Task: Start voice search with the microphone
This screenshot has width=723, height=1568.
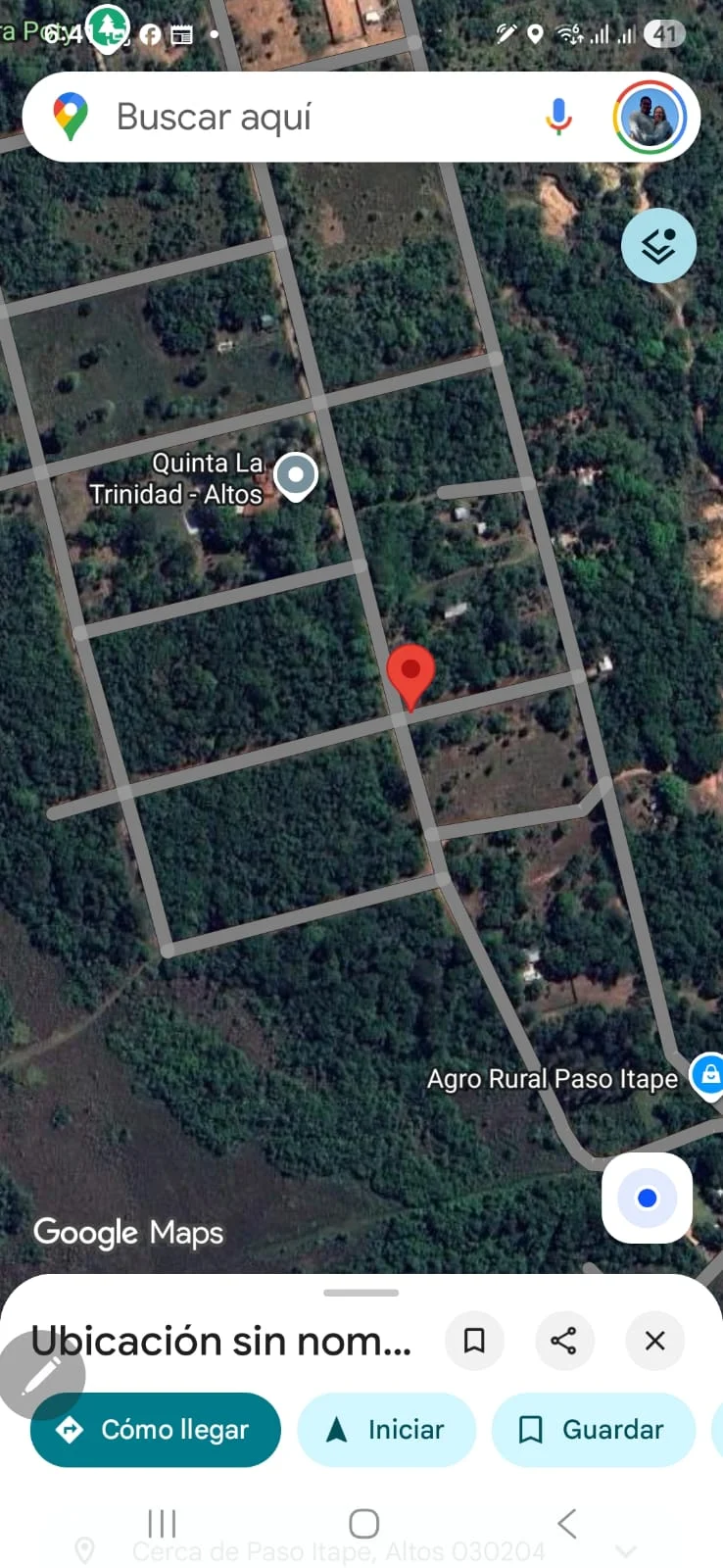Action: [558, 117]
